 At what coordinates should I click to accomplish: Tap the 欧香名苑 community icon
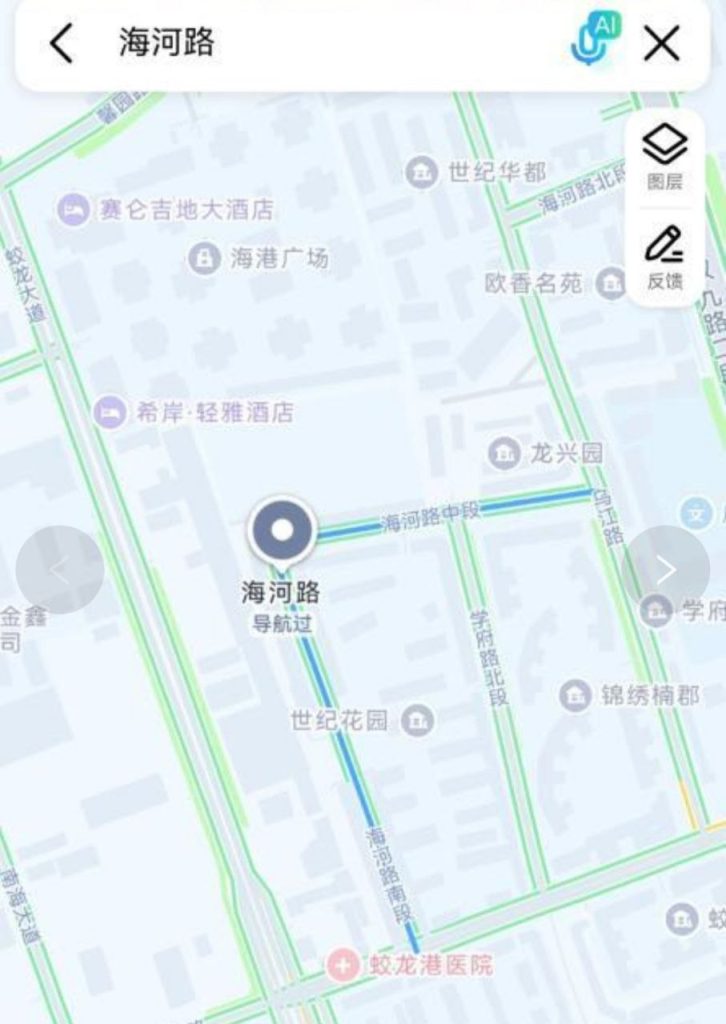pyautogui.click(x=608, y=281)
